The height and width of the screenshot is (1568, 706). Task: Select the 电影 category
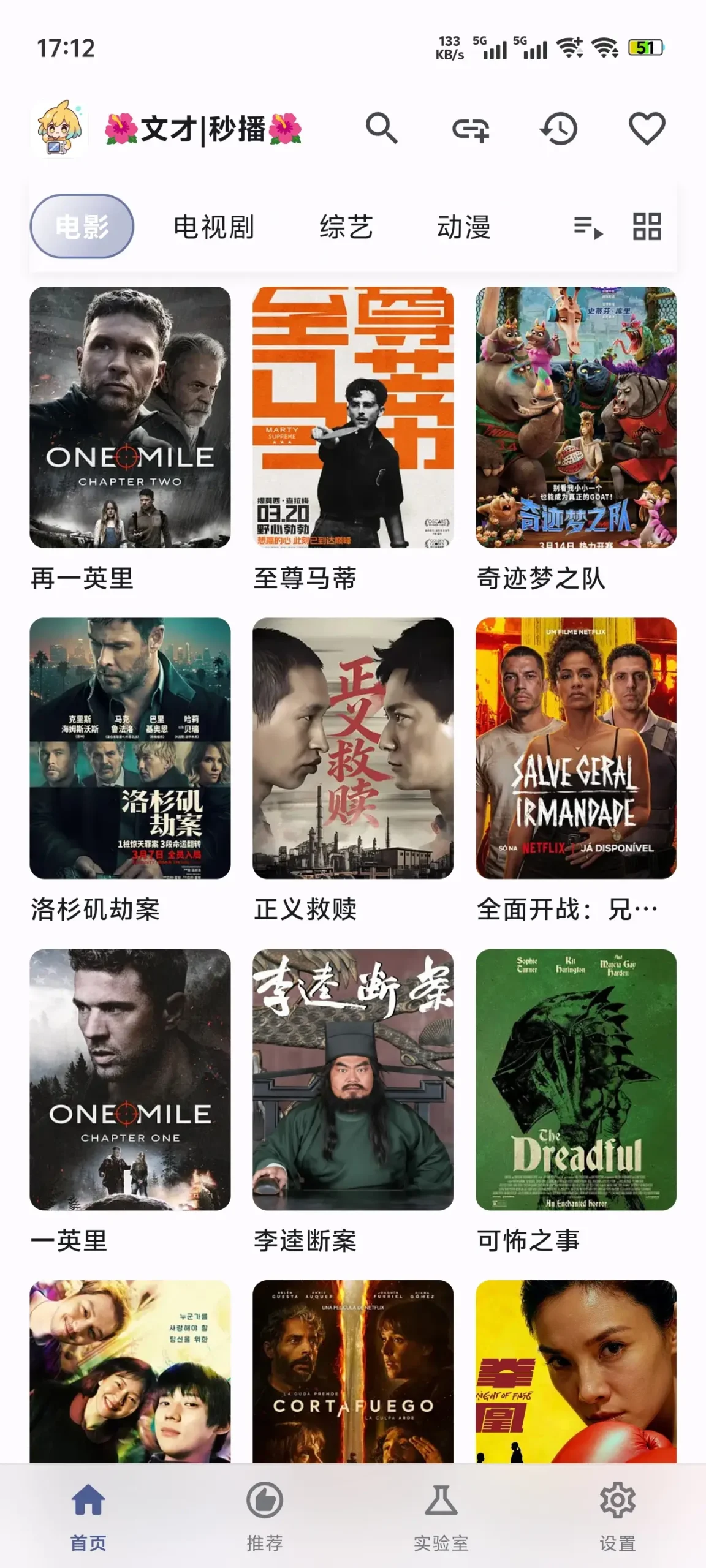[x=82, y=227]
